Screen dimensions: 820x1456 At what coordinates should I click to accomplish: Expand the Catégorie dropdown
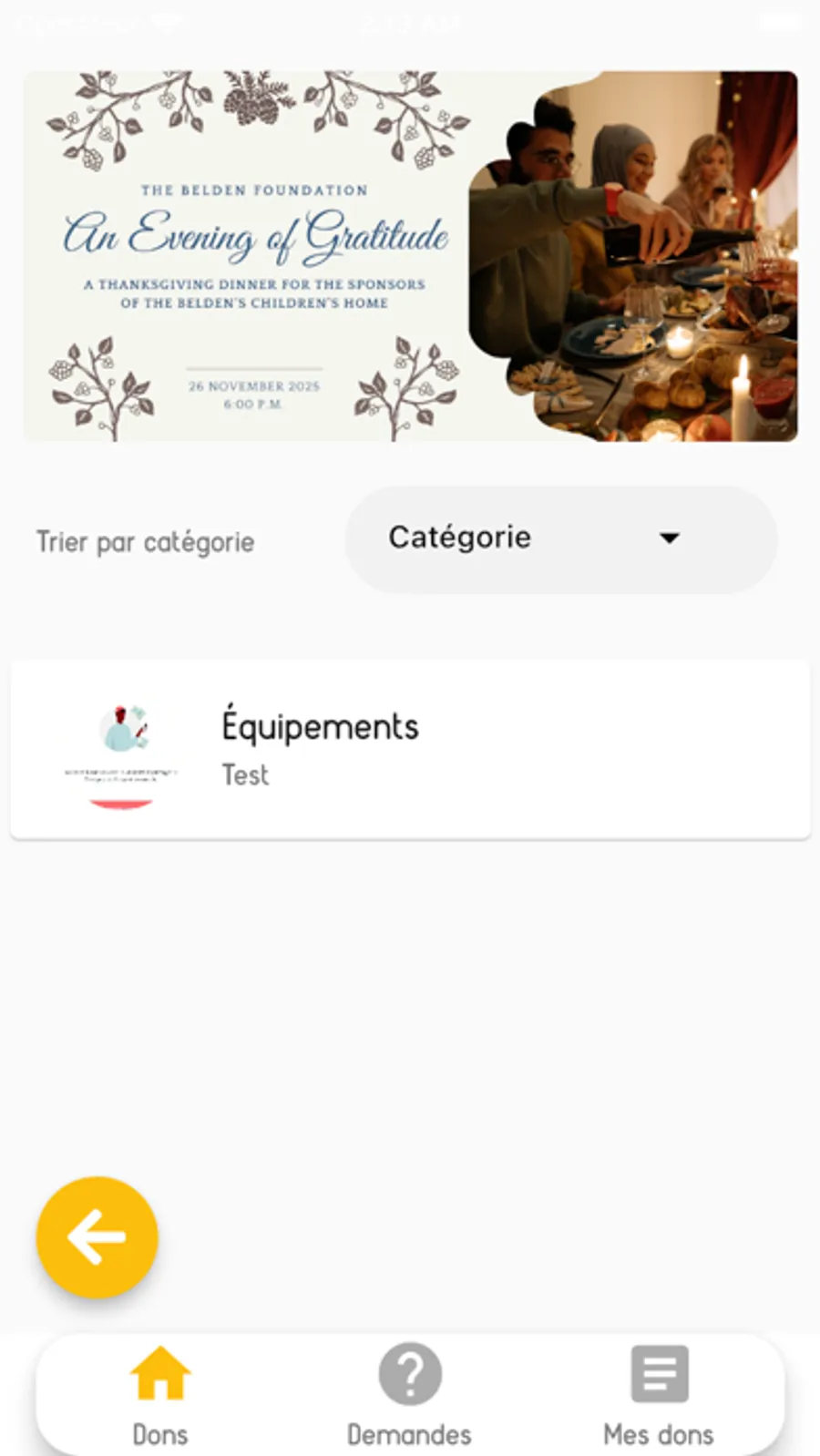560,538
